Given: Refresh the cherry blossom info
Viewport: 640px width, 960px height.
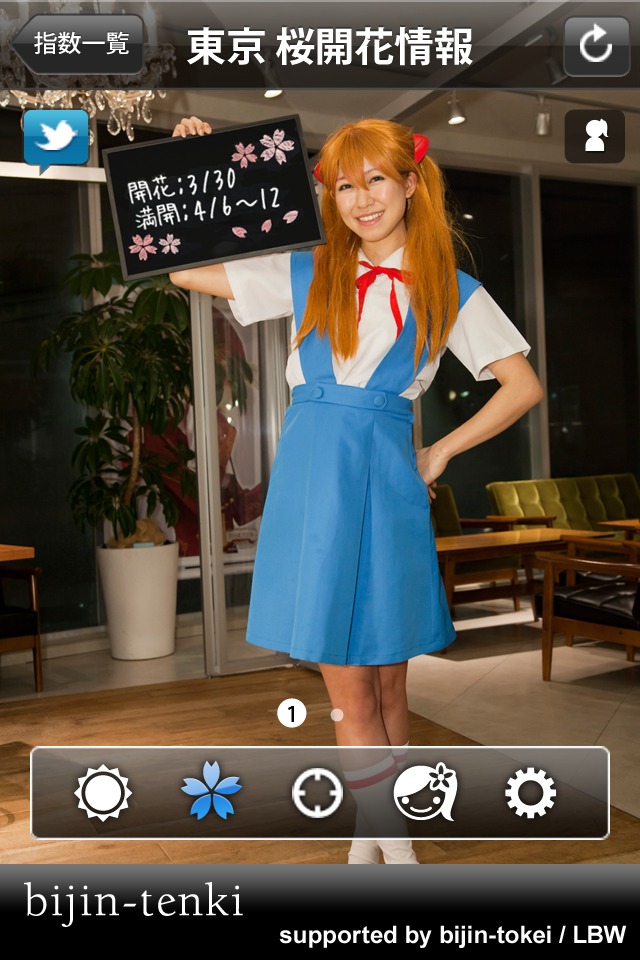Looking at the screenshot, I should [x=596, y=46].
